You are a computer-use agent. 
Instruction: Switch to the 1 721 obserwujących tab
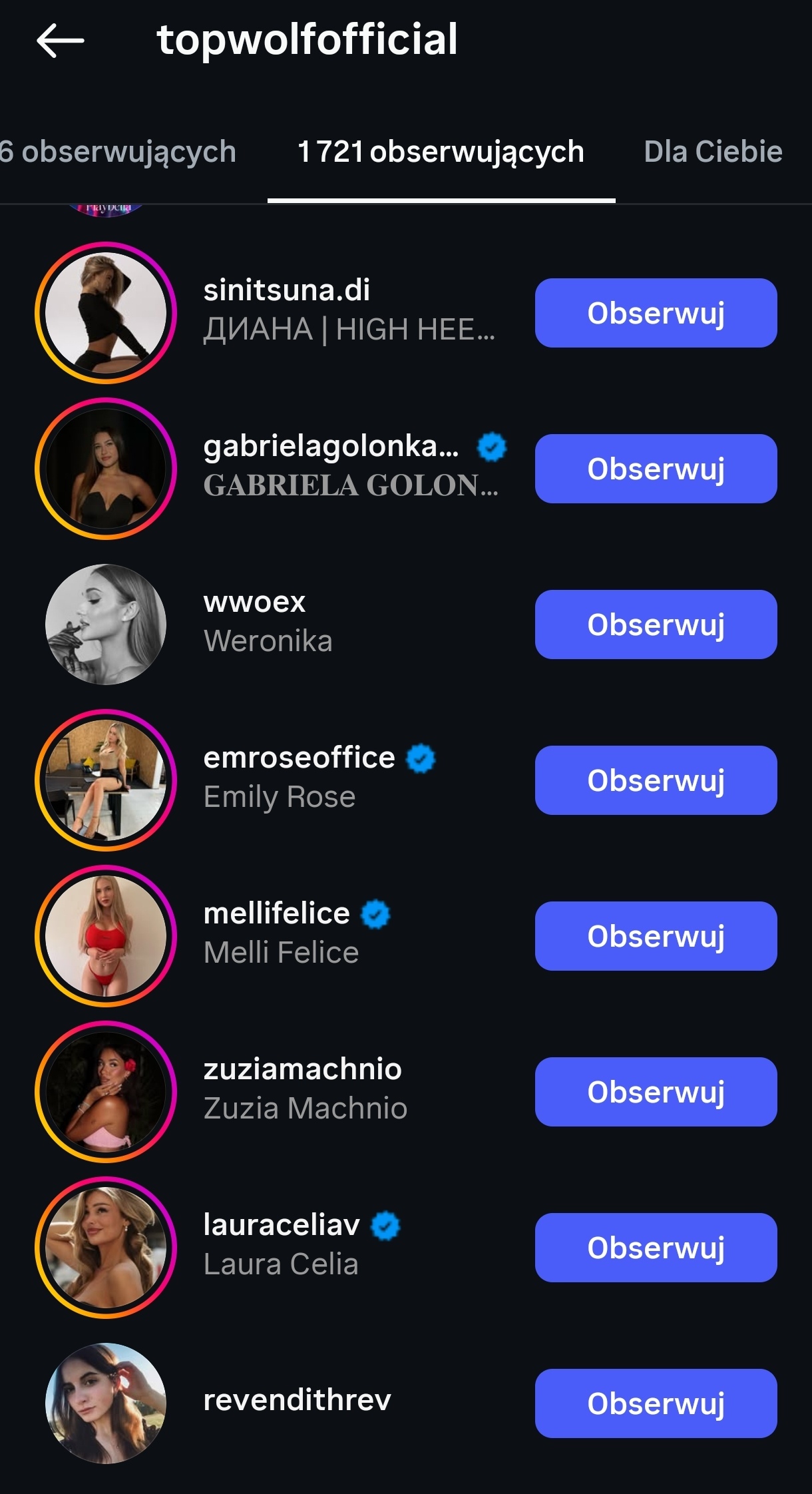click(x=441, y=152)
